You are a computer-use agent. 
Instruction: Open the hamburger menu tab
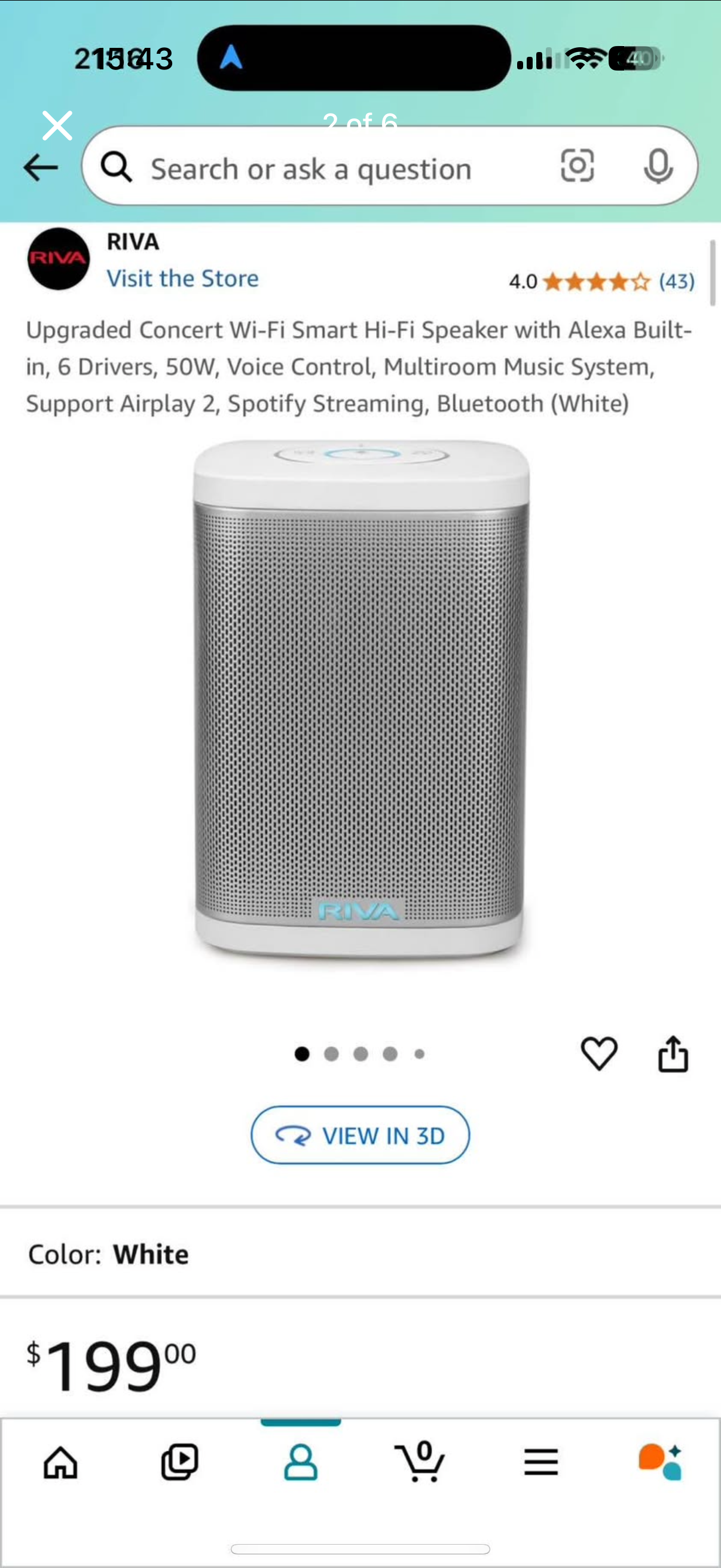(541, 1462)
